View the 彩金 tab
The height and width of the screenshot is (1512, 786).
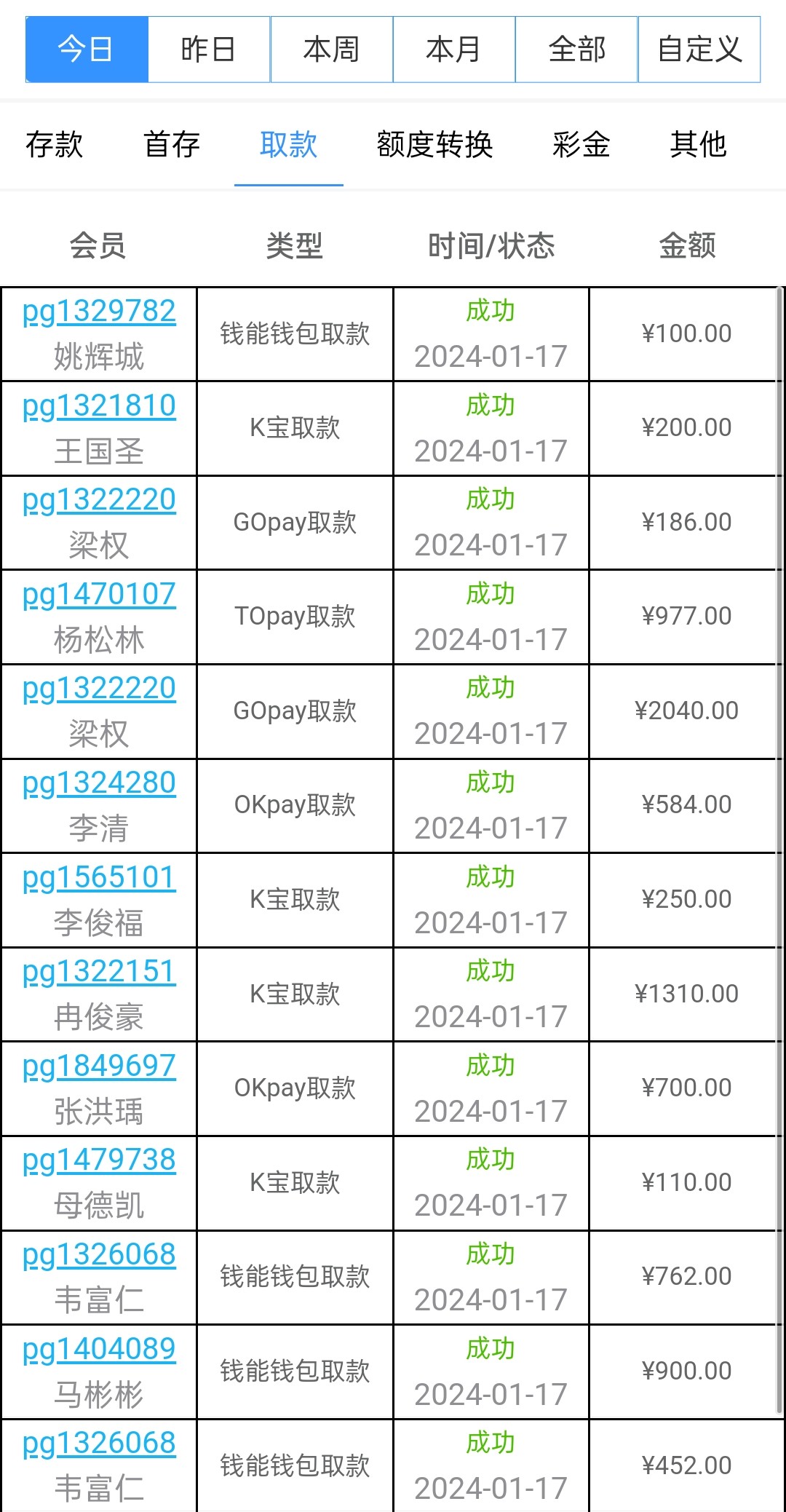[x=581, y=144]
